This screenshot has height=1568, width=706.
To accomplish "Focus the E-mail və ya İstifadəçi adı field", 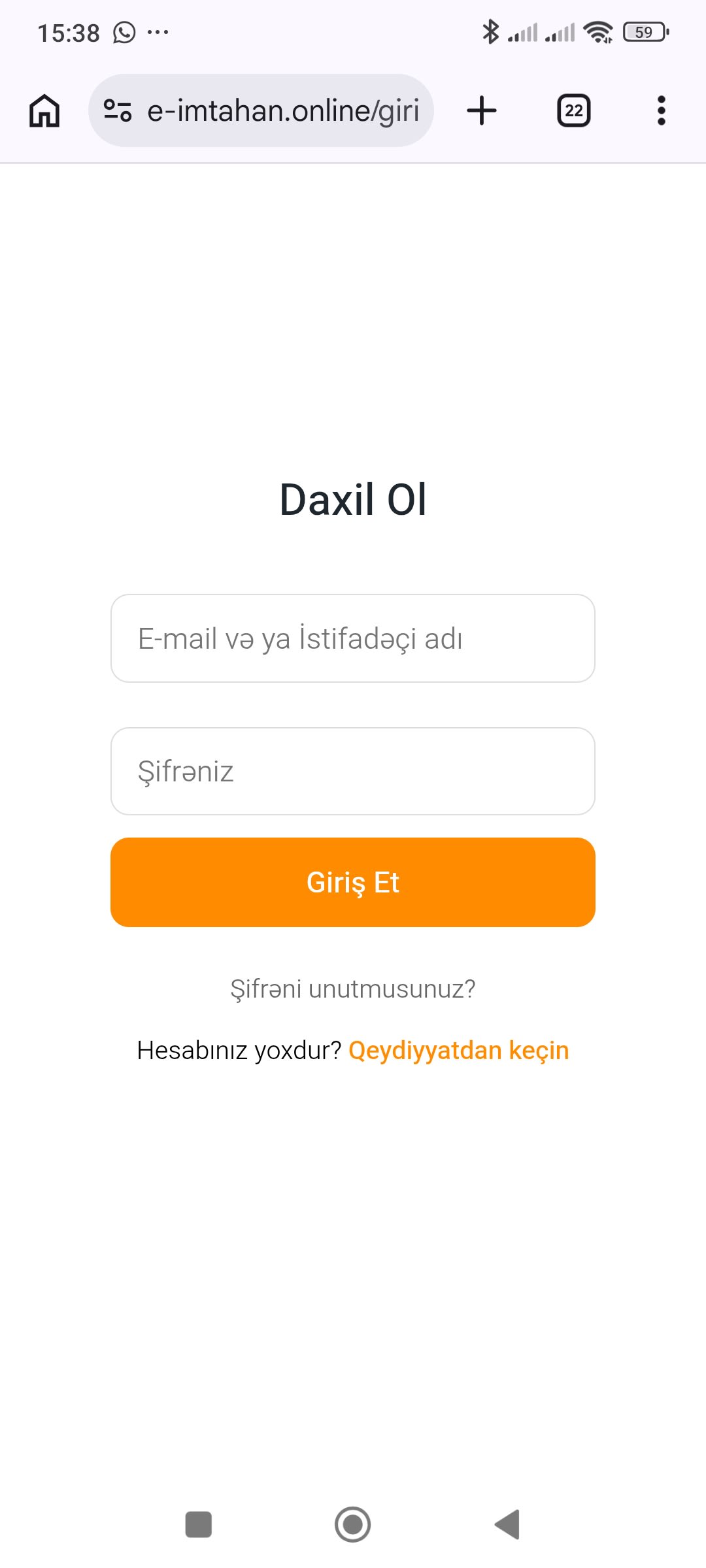I will (353, 638).
